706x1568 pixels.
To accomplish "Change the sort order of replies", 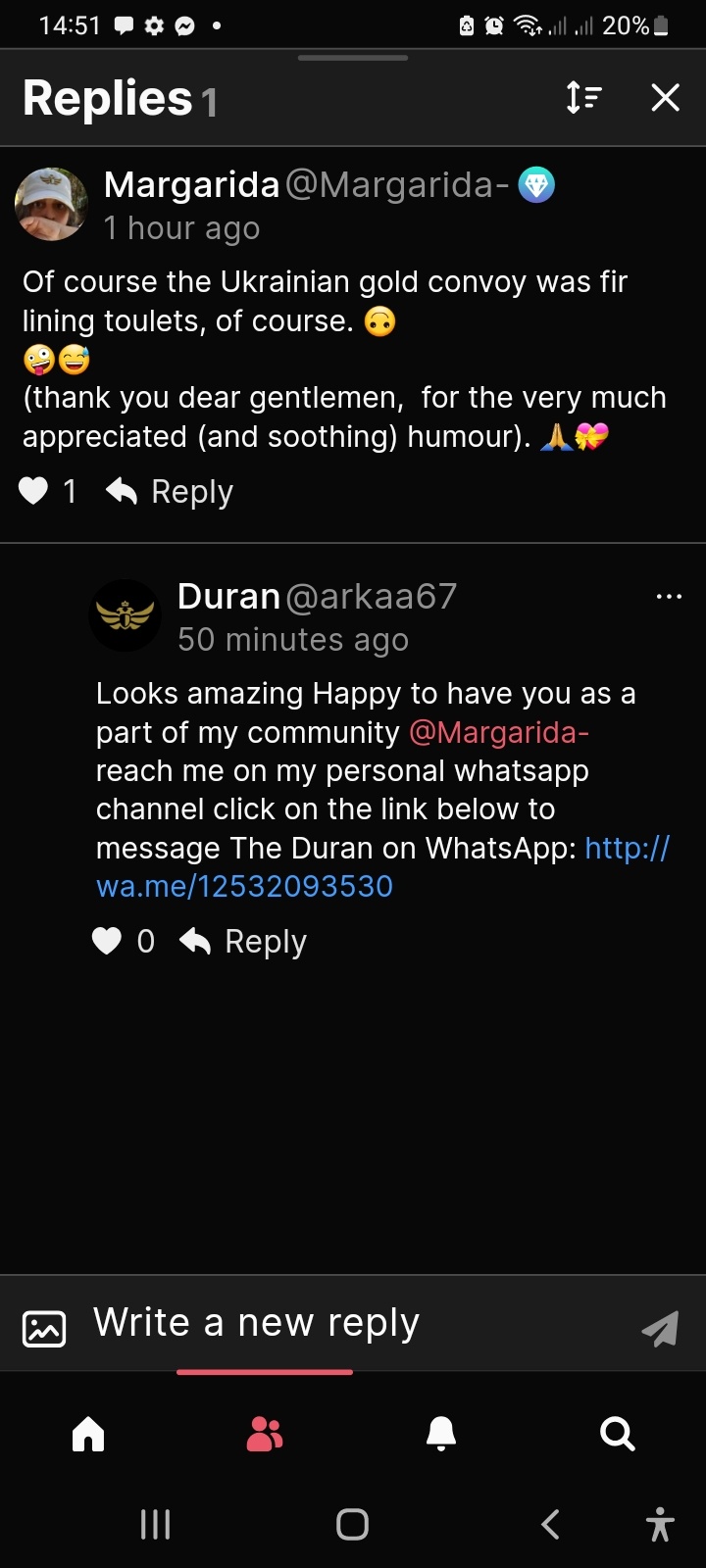I will 583,97.
